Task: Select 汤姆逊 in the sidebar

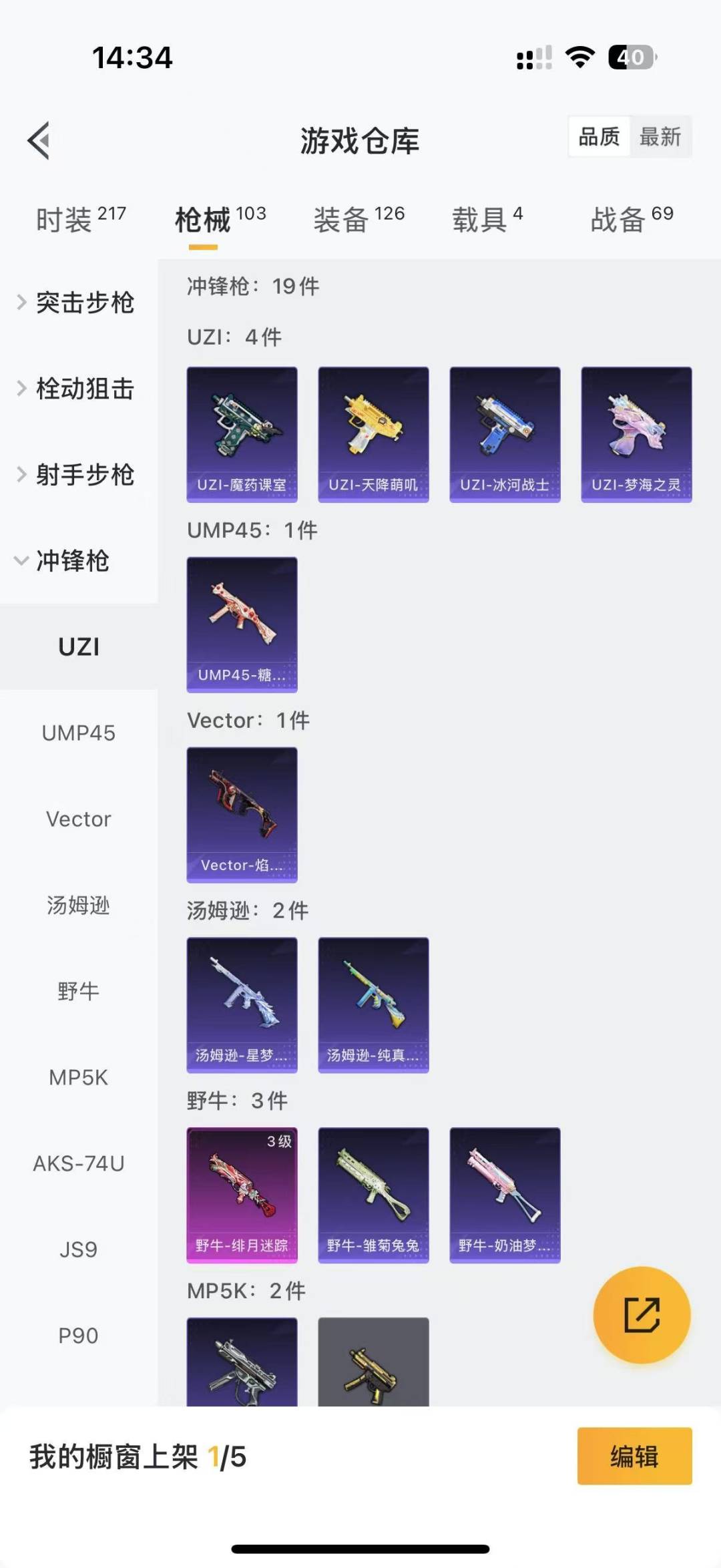Action: [x=79, y=906]
